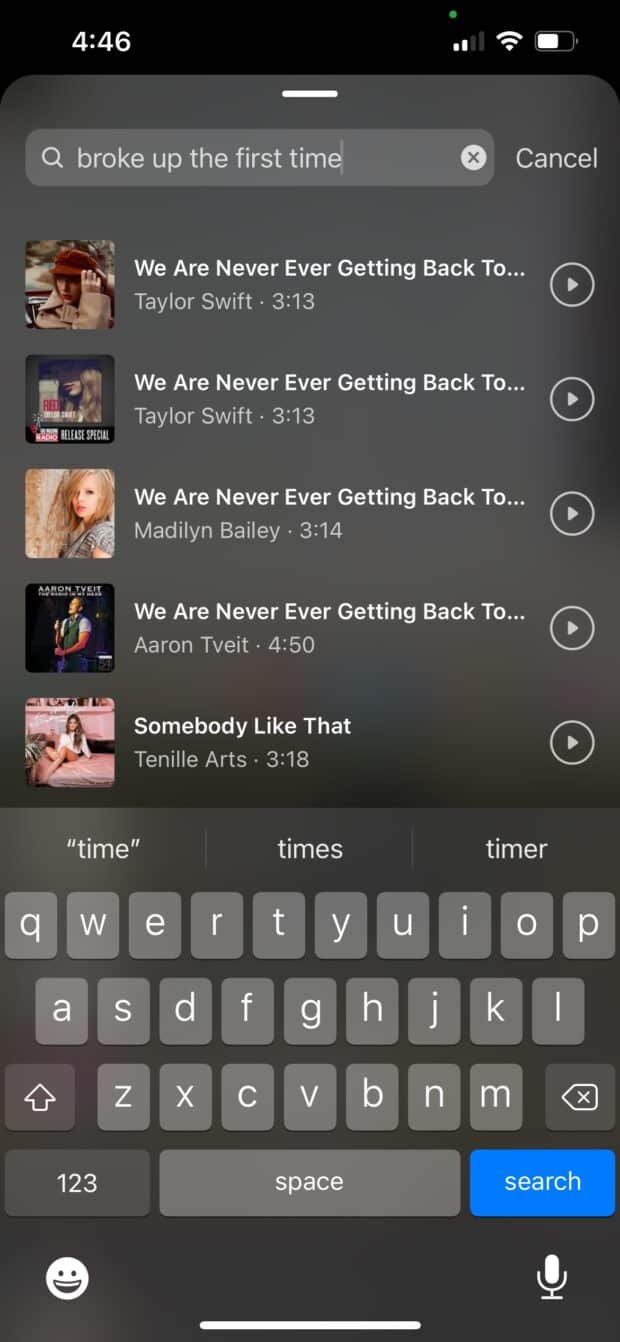The image size is (620, 1342).
Task: Choose the "timer" autocomplete suggestion
Action: (516, 849)
